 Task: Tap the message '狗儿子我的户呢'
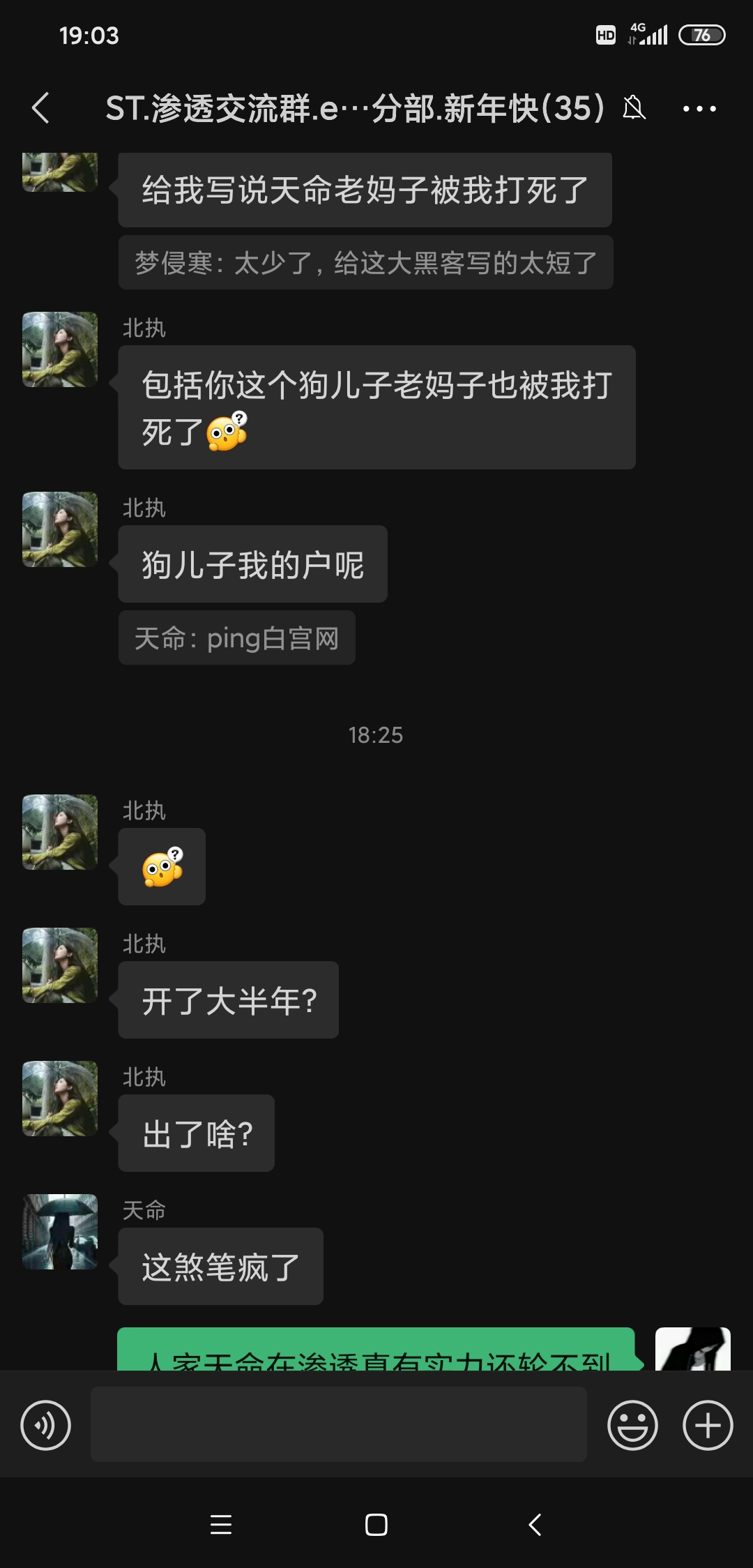tap(252, 563)
